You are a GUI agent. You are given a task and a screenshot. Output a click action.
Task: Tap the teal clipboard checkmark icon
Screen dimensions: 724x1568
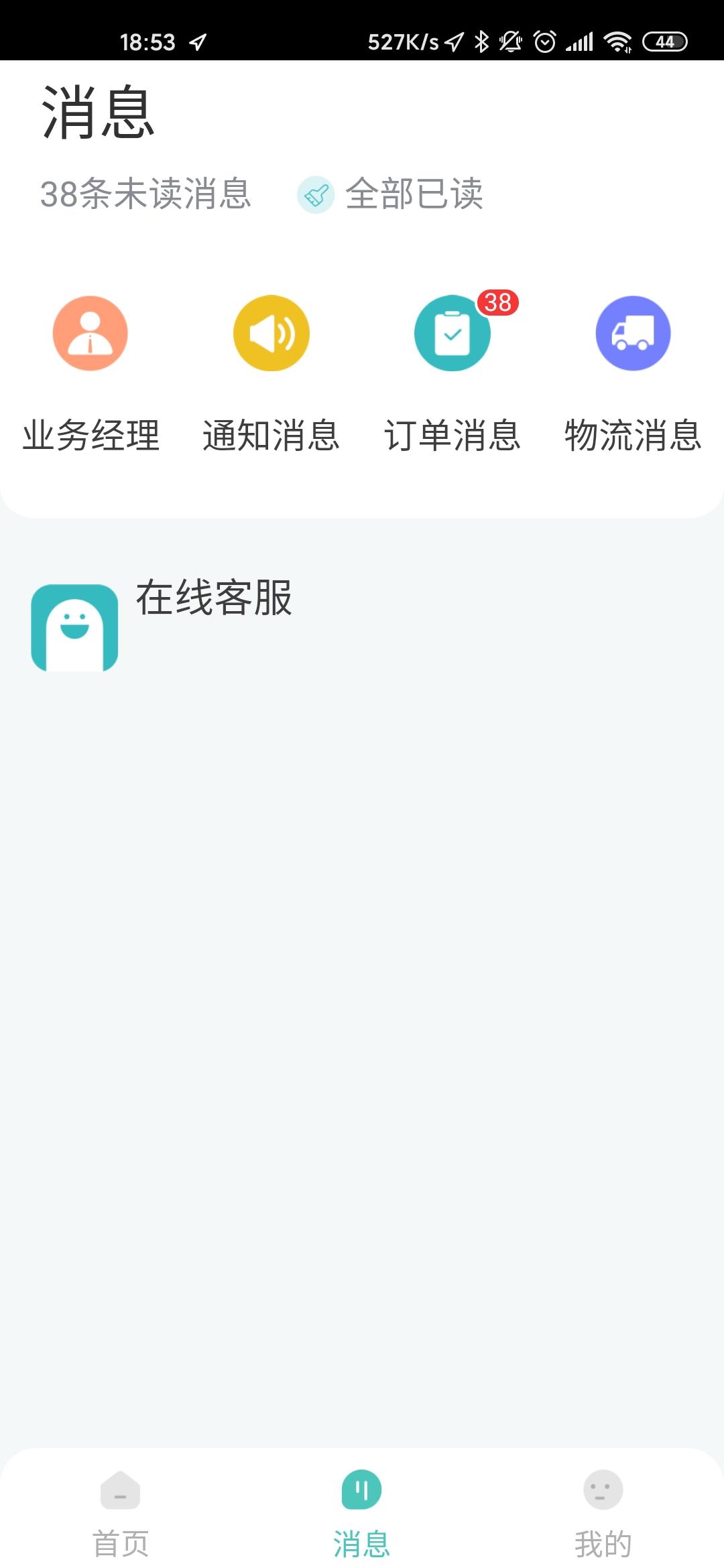pyautogui.click(x=452, y=333)
